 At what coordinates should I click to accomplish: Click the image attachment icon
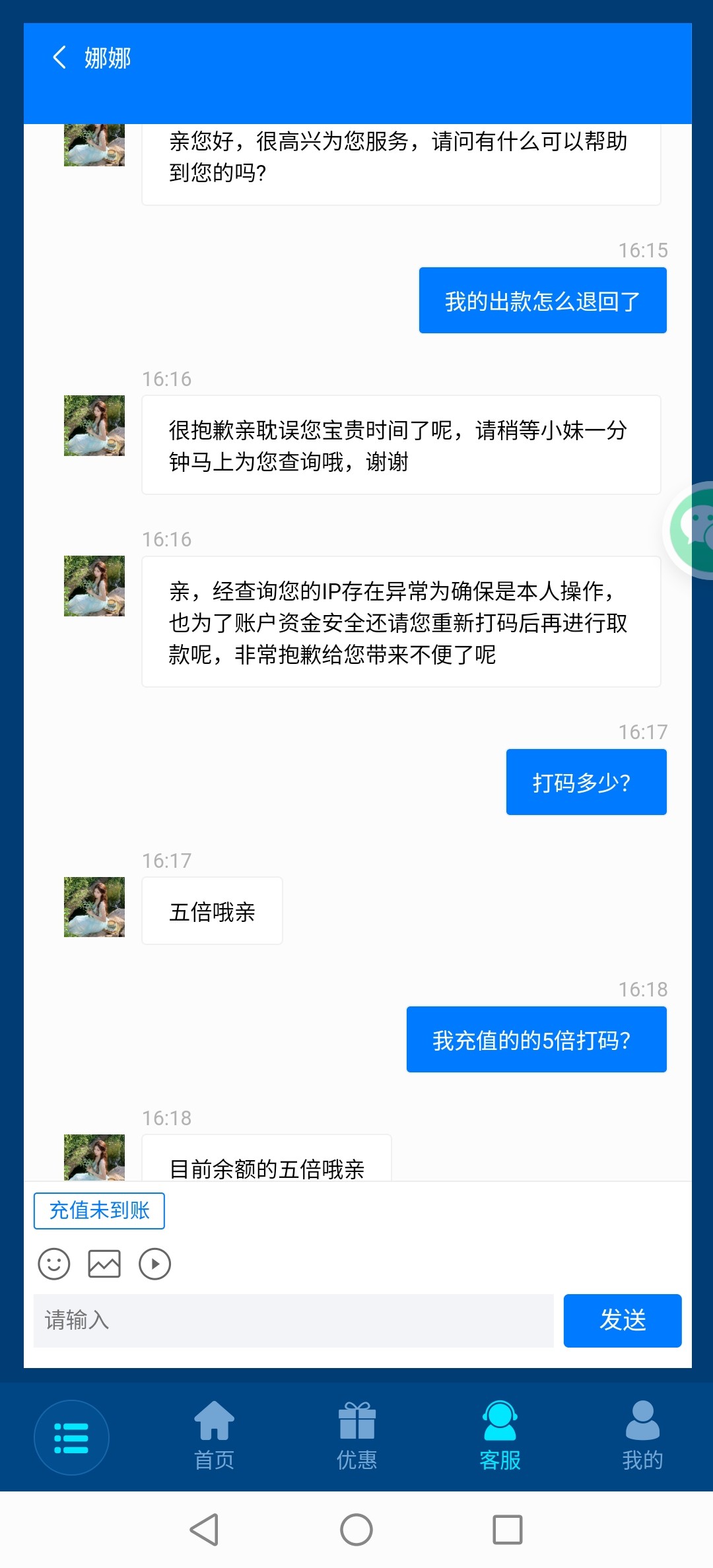click(x=104, y=1264)
